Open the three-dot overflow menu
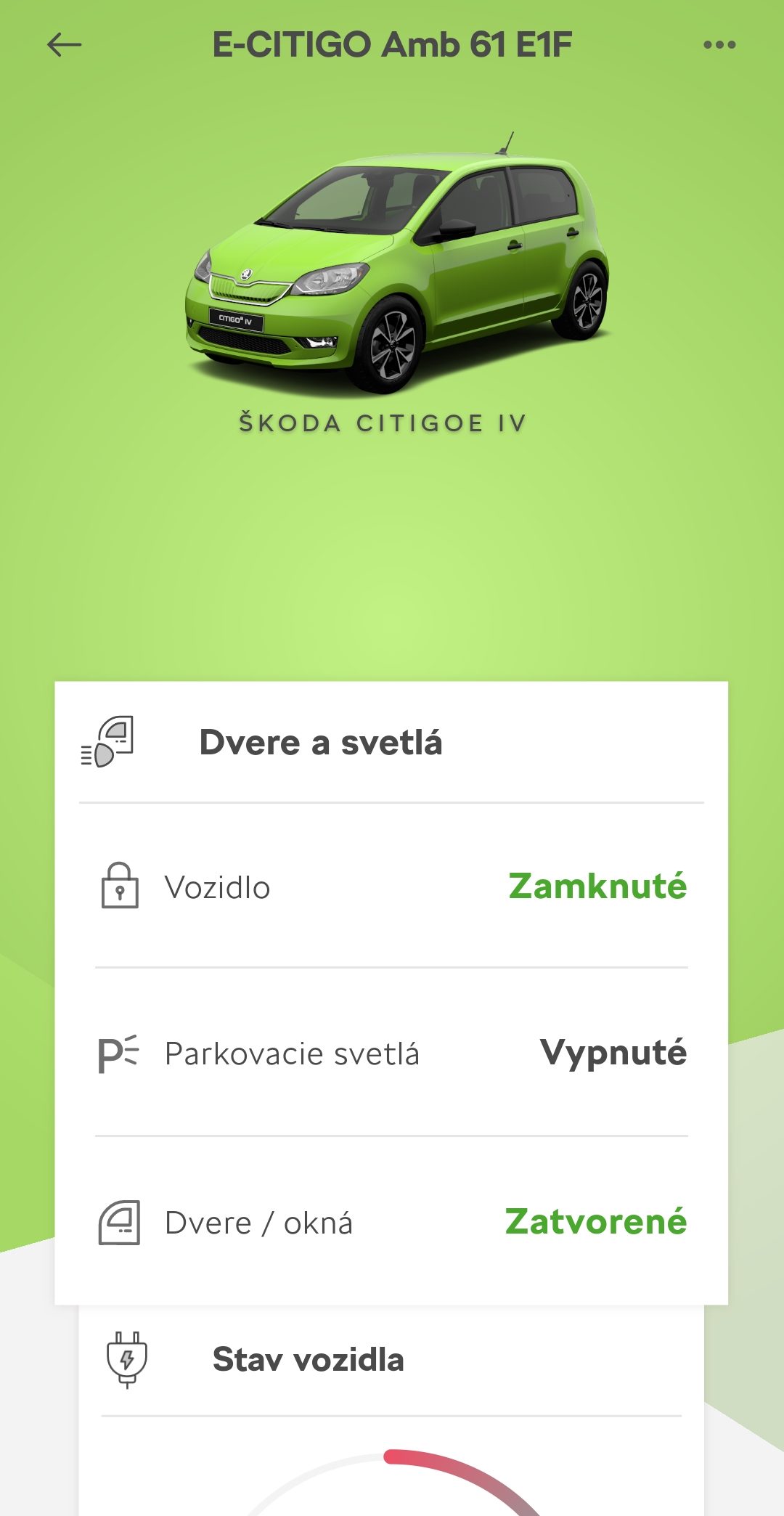The width and height of the screenshot is (784, 1516). pos(719,45)
